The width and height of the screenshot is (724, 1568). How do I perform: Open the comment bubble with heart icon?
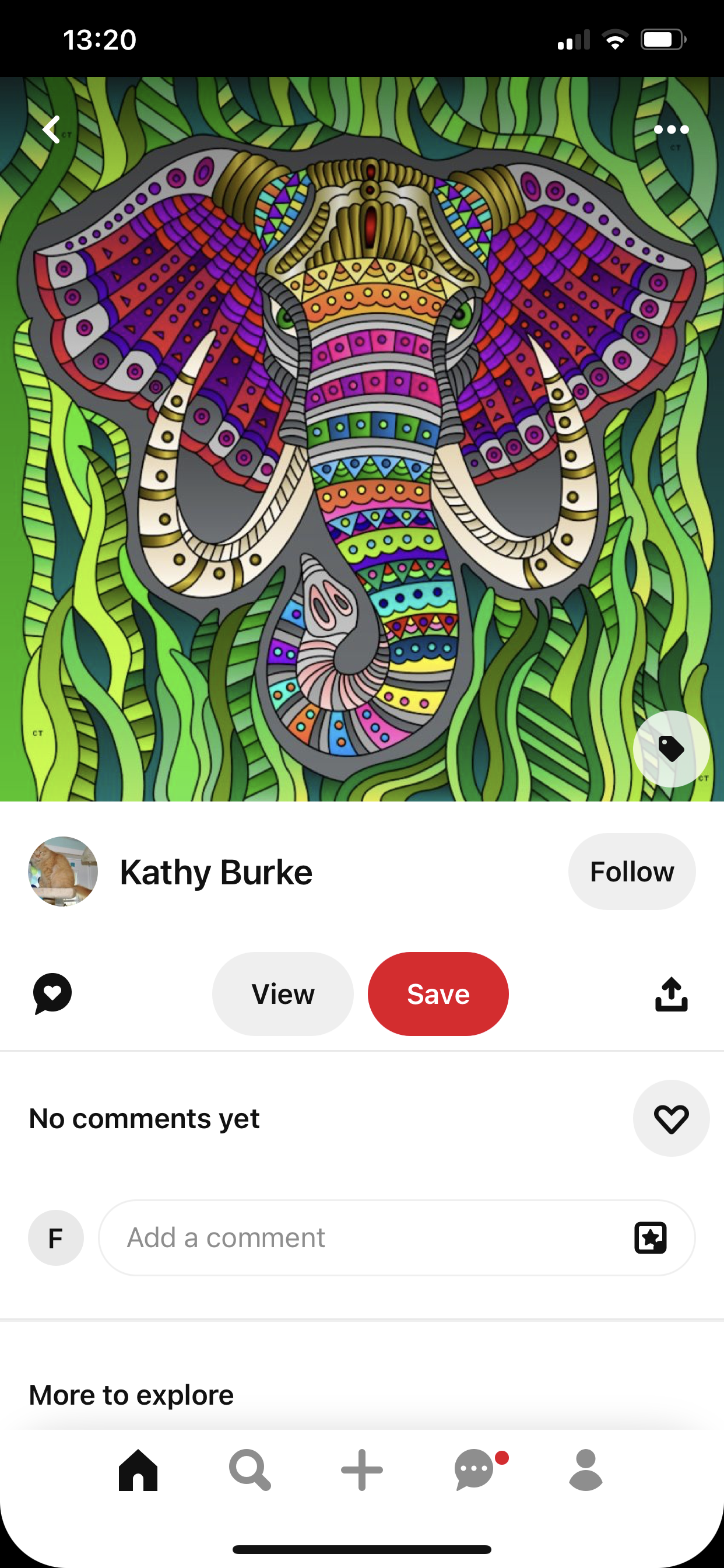click(52, 994)
